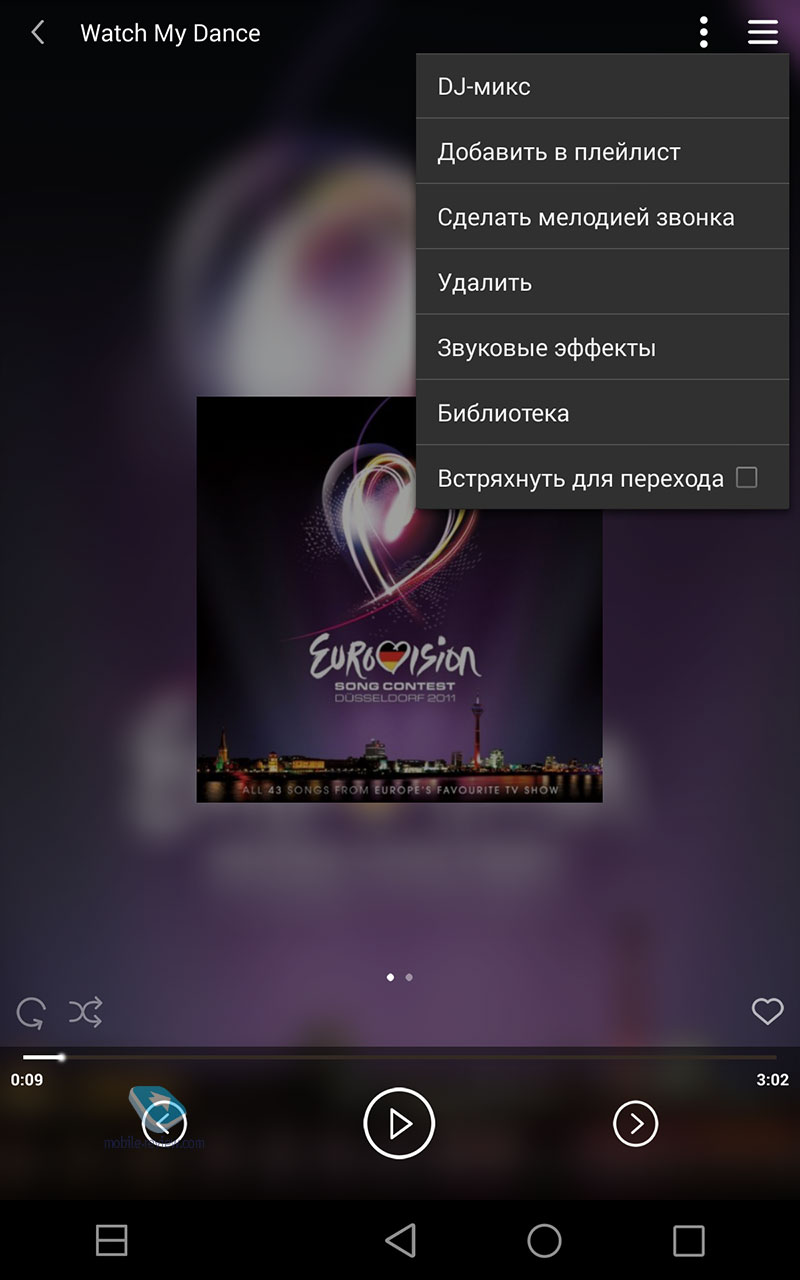Start playback with the play button
Viewport: 800px width, 1280px height.
click(399, 1124)
